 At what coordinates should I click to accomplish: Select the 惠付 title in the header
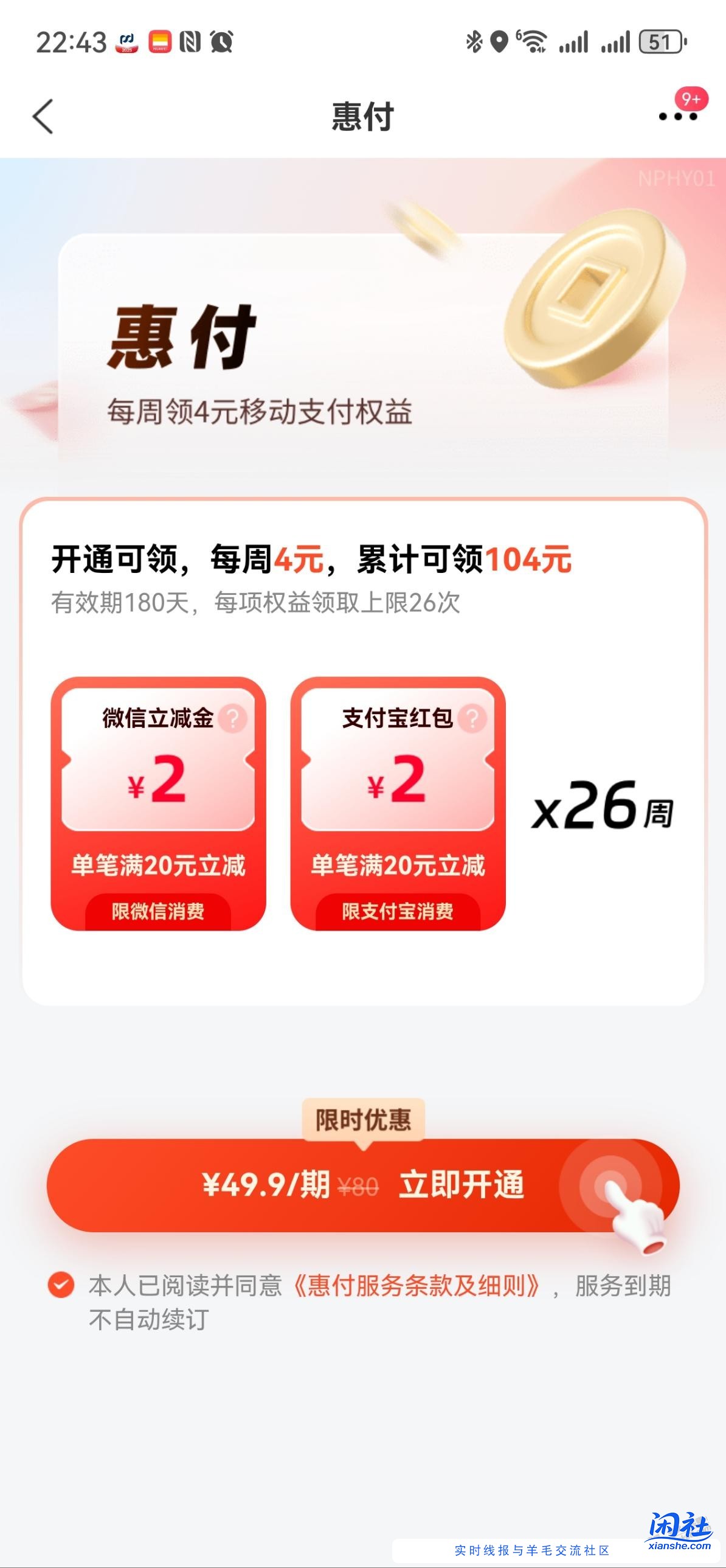[x=362, y=117]
